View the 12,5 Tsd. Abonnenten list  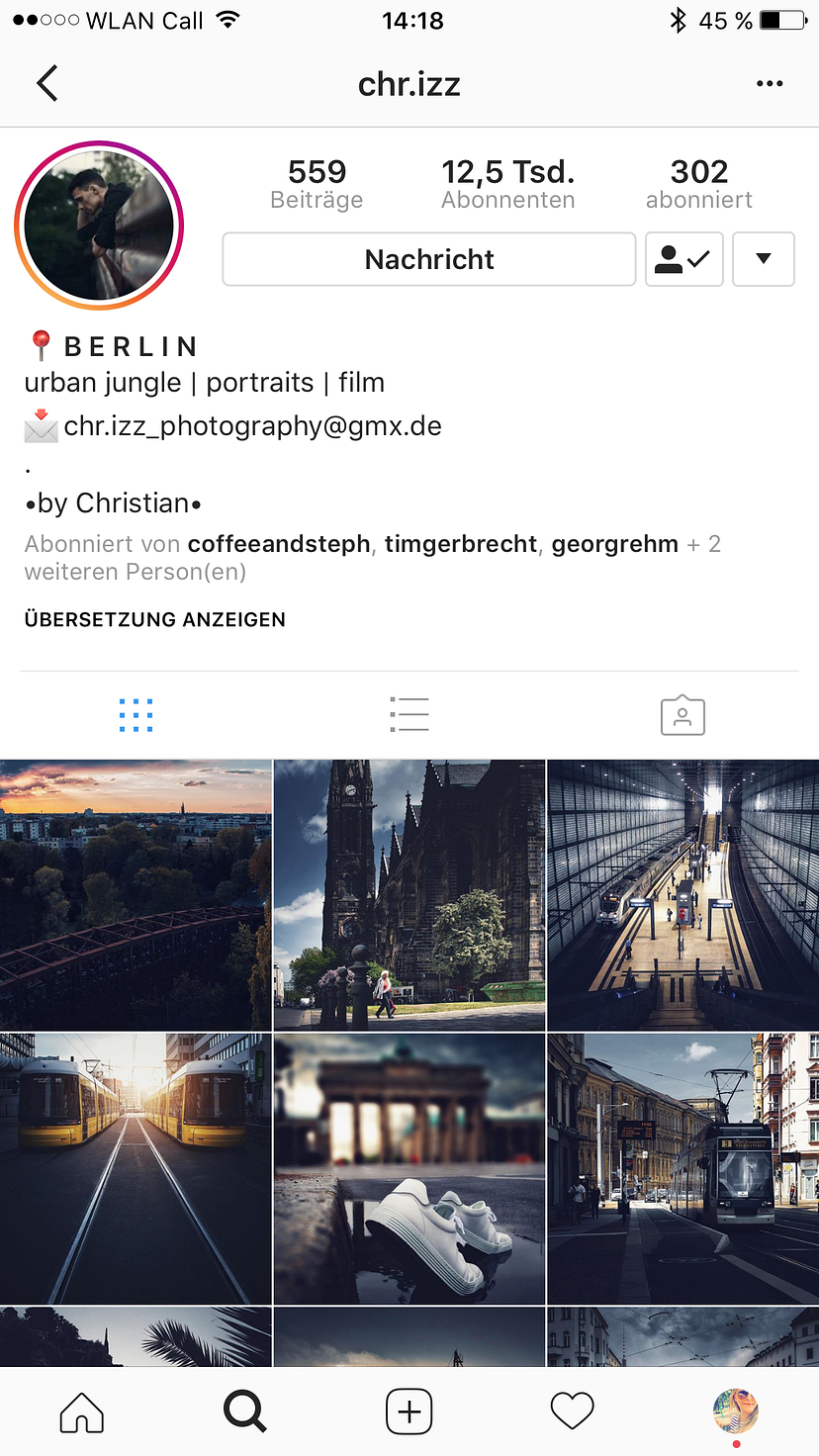pos(507,183)
